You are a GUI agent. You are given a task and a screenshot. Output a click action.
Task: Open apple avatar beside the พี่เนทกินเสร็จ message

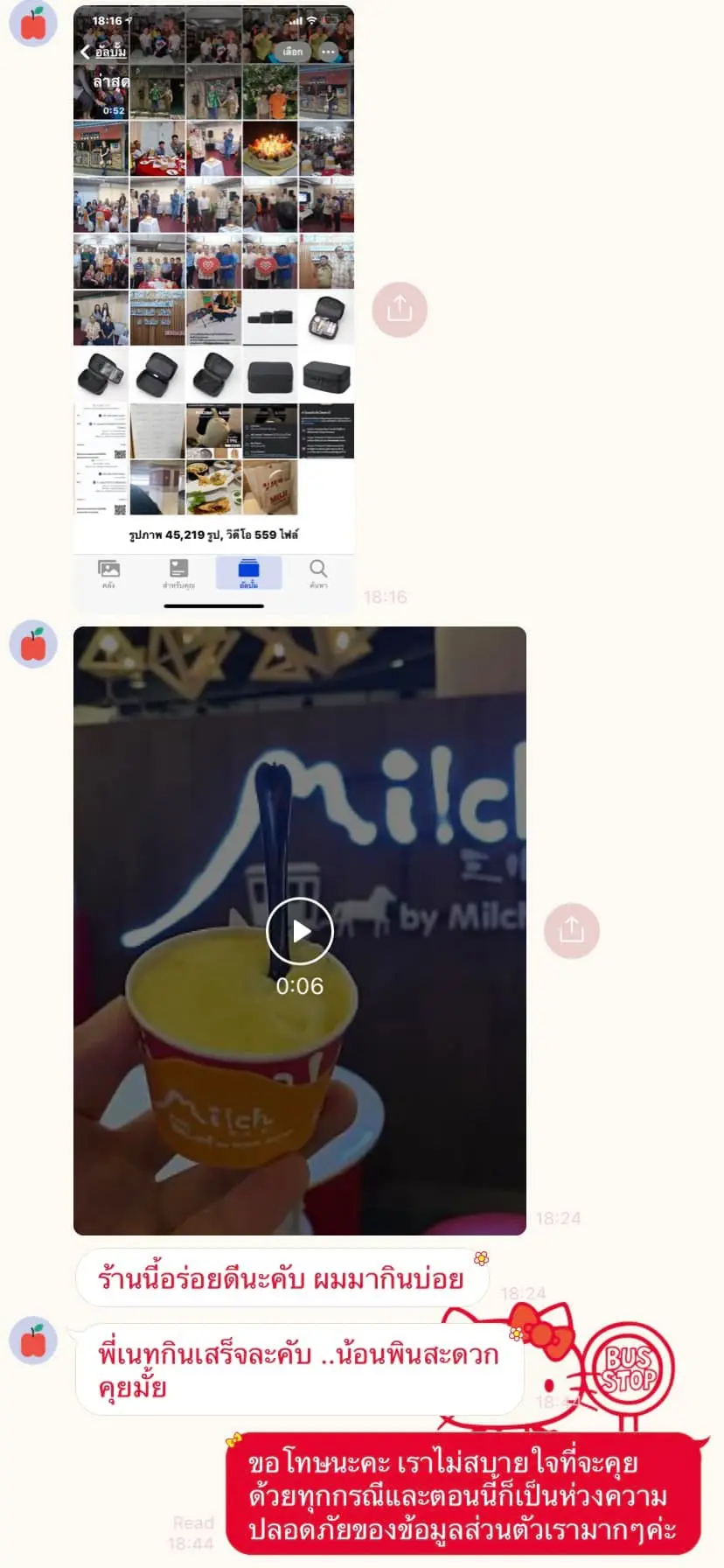coord(33,1340)
